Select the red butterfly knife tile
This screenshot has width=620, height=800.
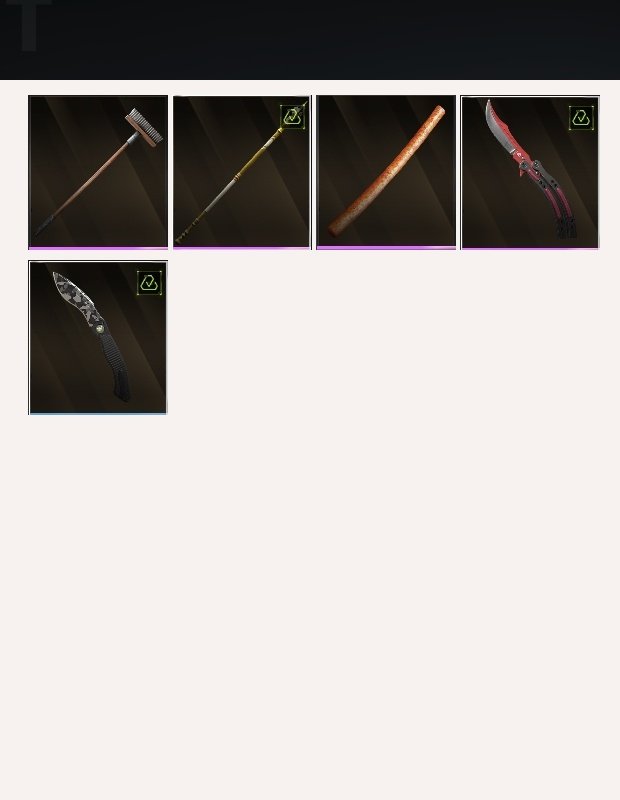(529, 172)
